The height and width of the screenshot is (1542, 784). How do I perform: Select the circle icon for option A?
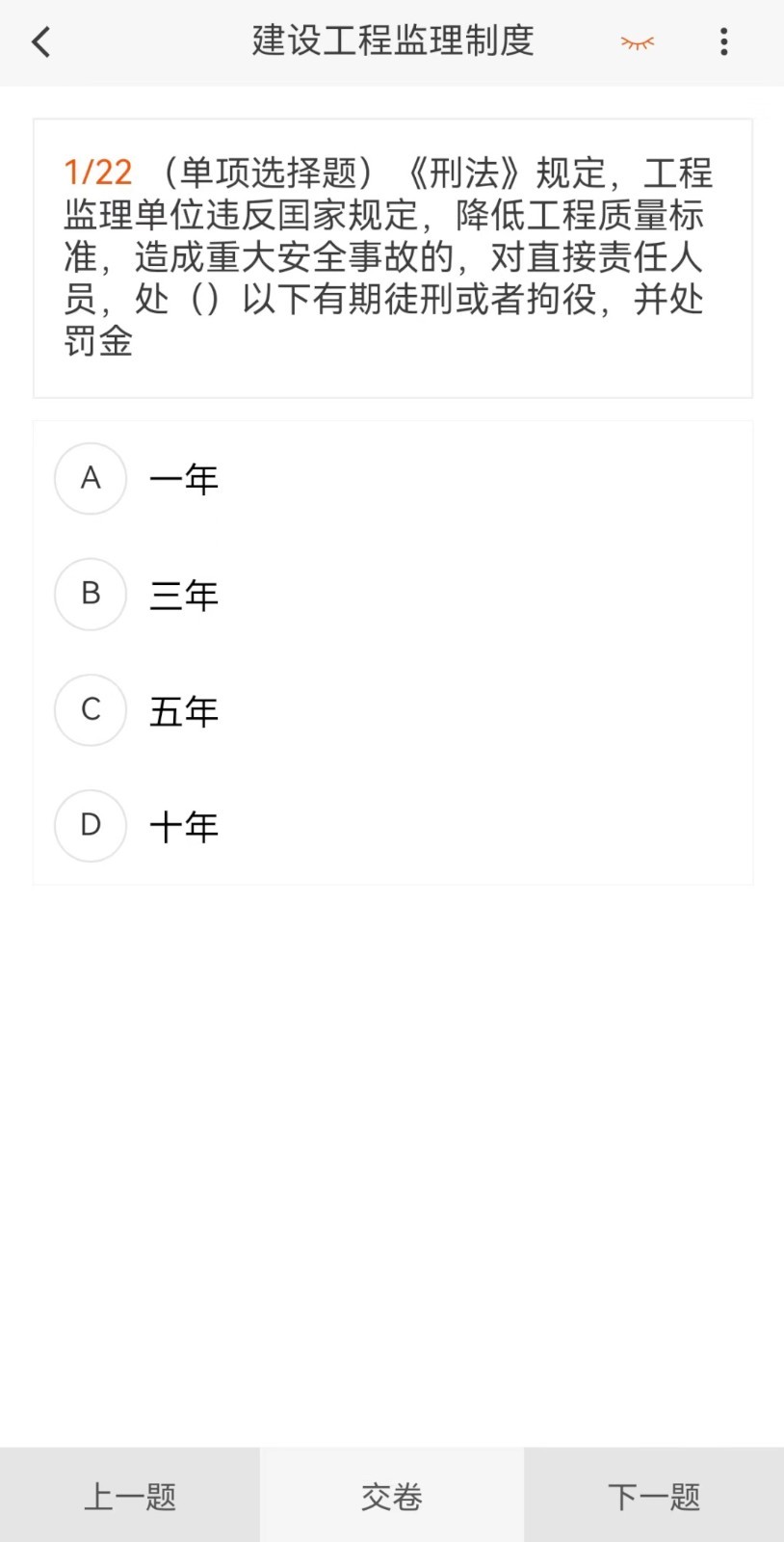(90, 478)
